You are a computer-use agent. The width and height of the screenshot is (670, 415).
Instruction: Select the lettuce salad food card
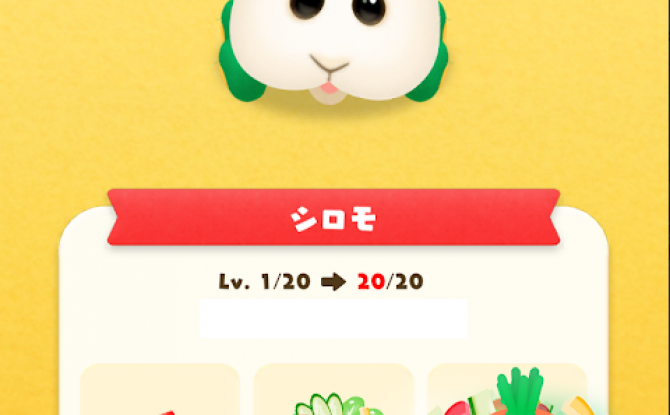333,392
